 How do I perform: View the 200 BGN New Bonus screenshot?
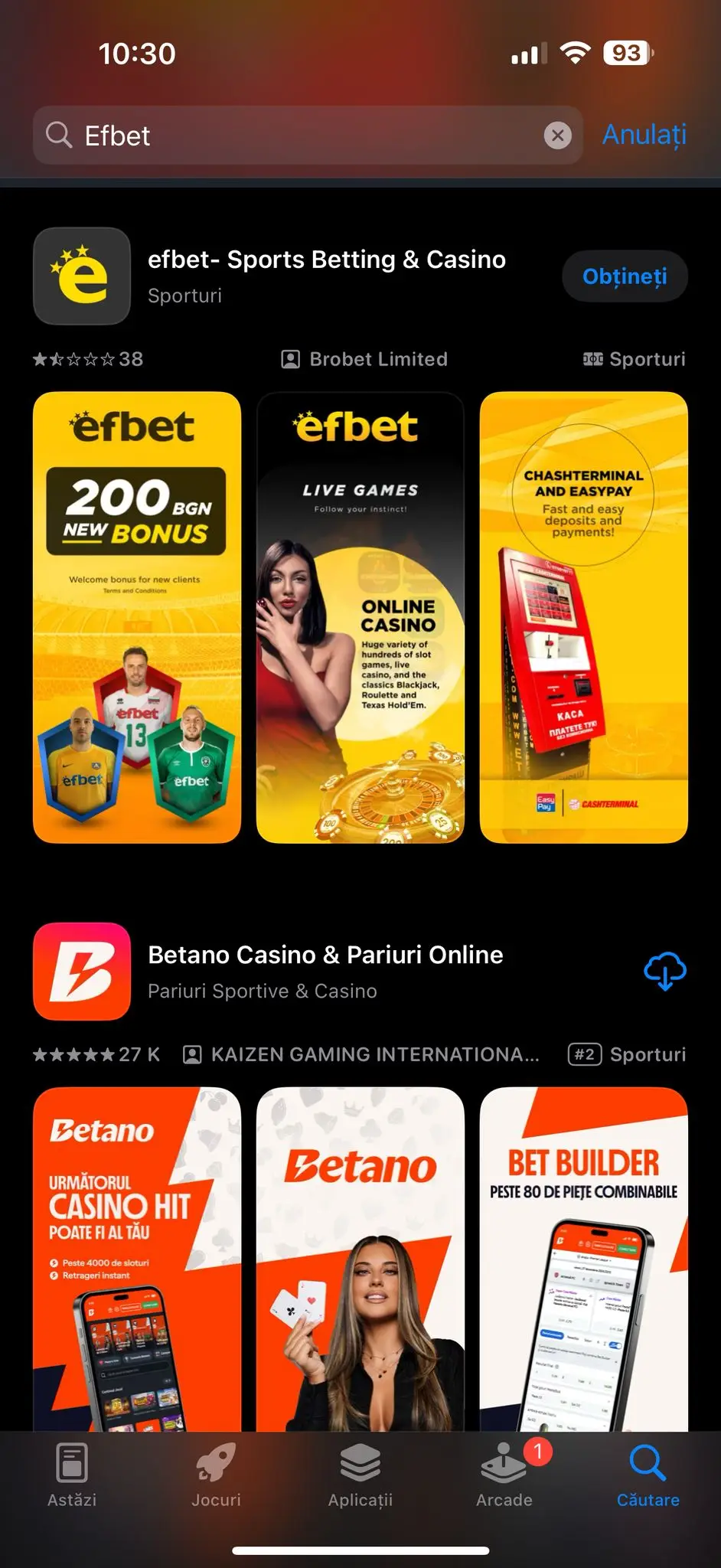(137, 617)
